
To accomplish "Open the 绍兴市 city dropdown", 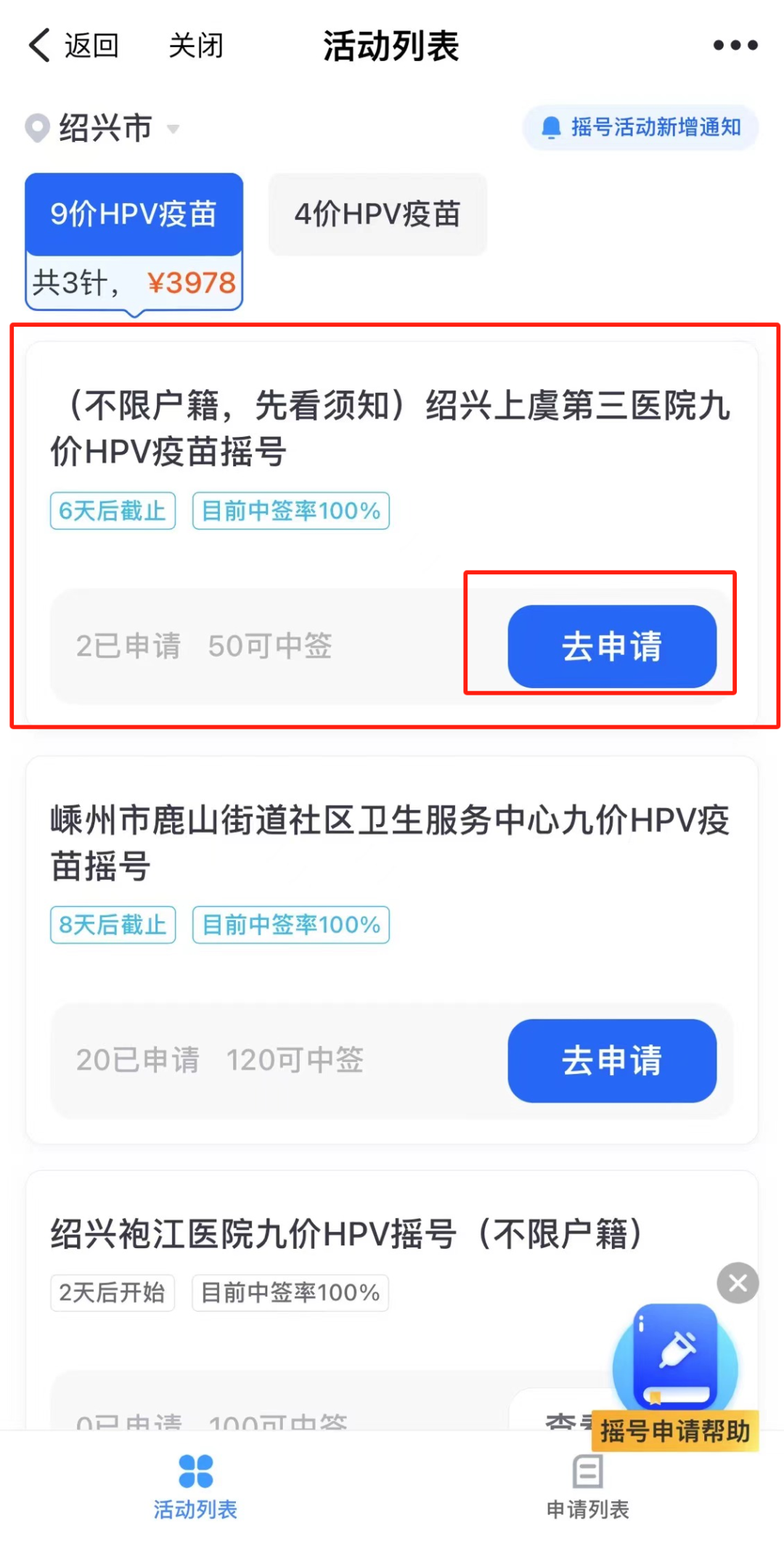I will click(x=103, y=129).
